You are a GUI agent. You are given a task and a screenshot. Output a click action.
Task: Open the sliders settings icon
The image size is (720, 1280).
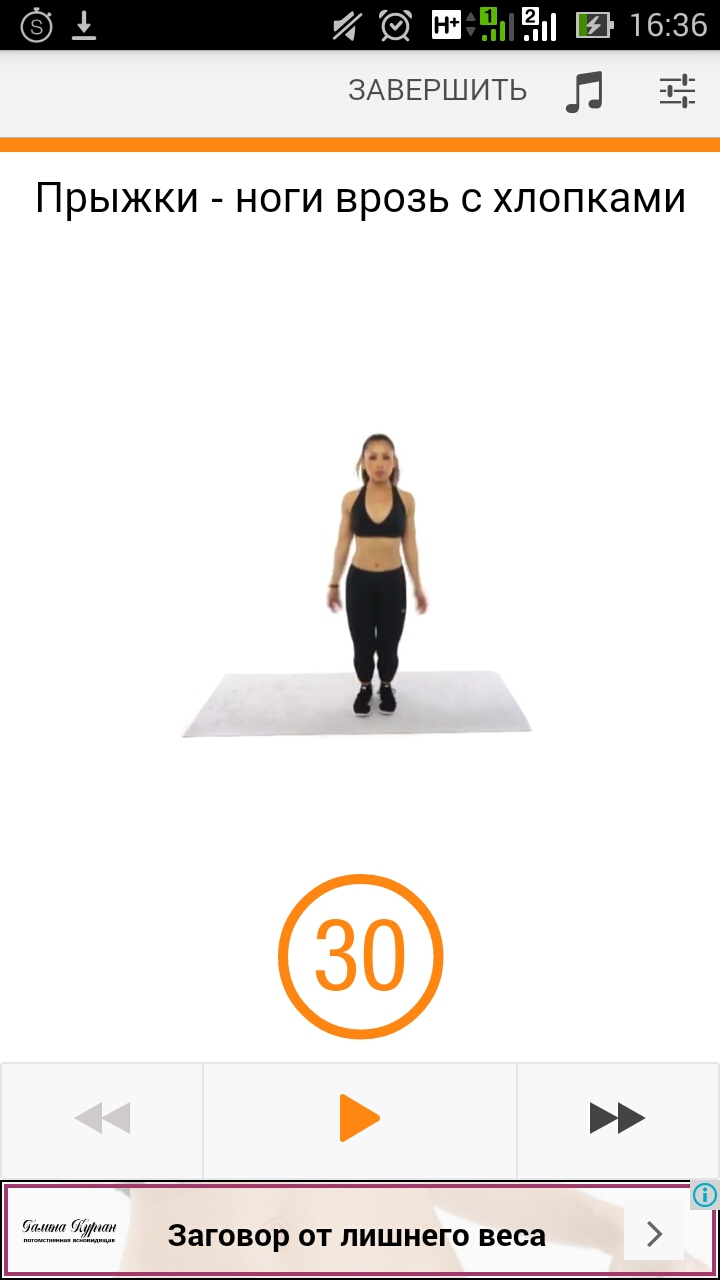(677, 91)
